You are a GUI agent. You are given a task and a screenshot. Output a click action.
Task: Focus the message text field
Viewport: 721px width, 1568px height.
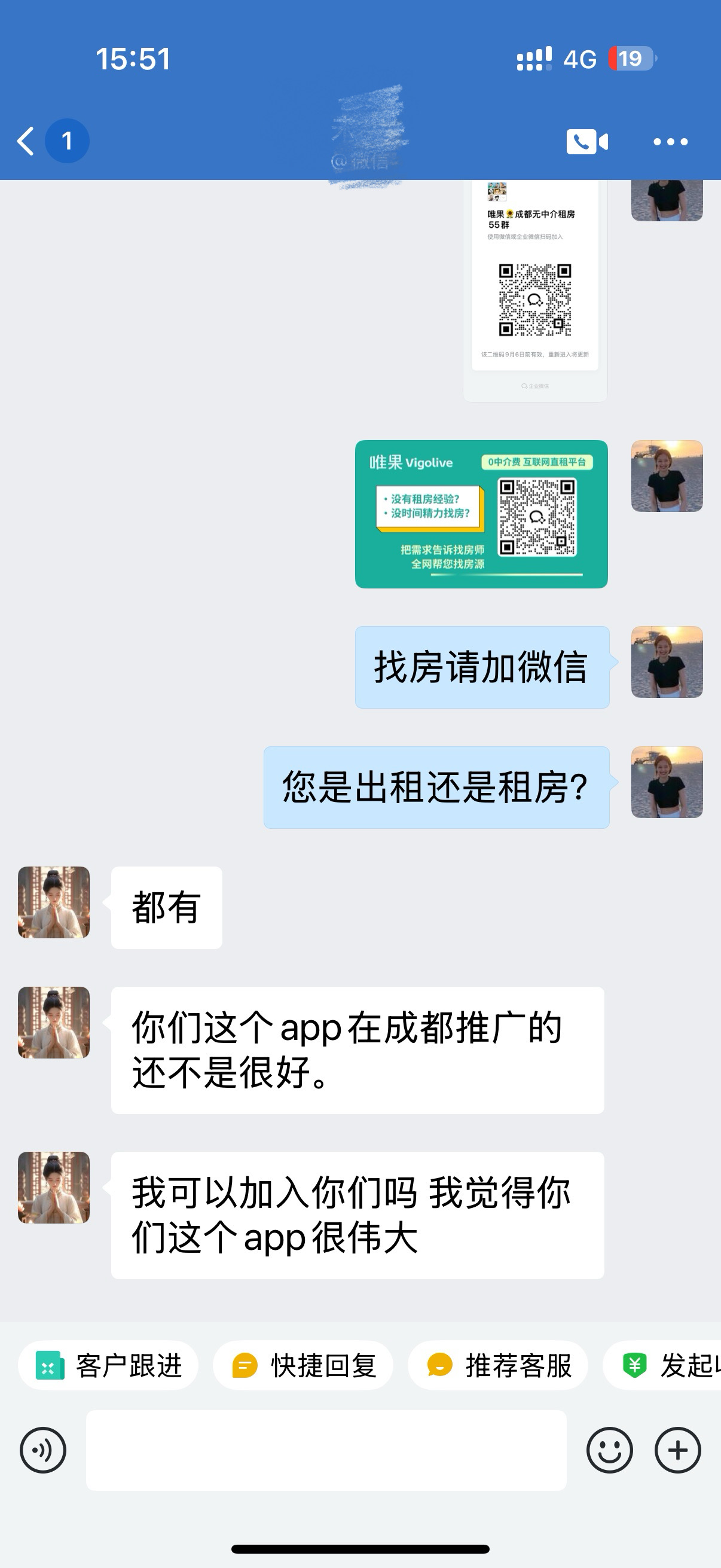[326, 1450]
